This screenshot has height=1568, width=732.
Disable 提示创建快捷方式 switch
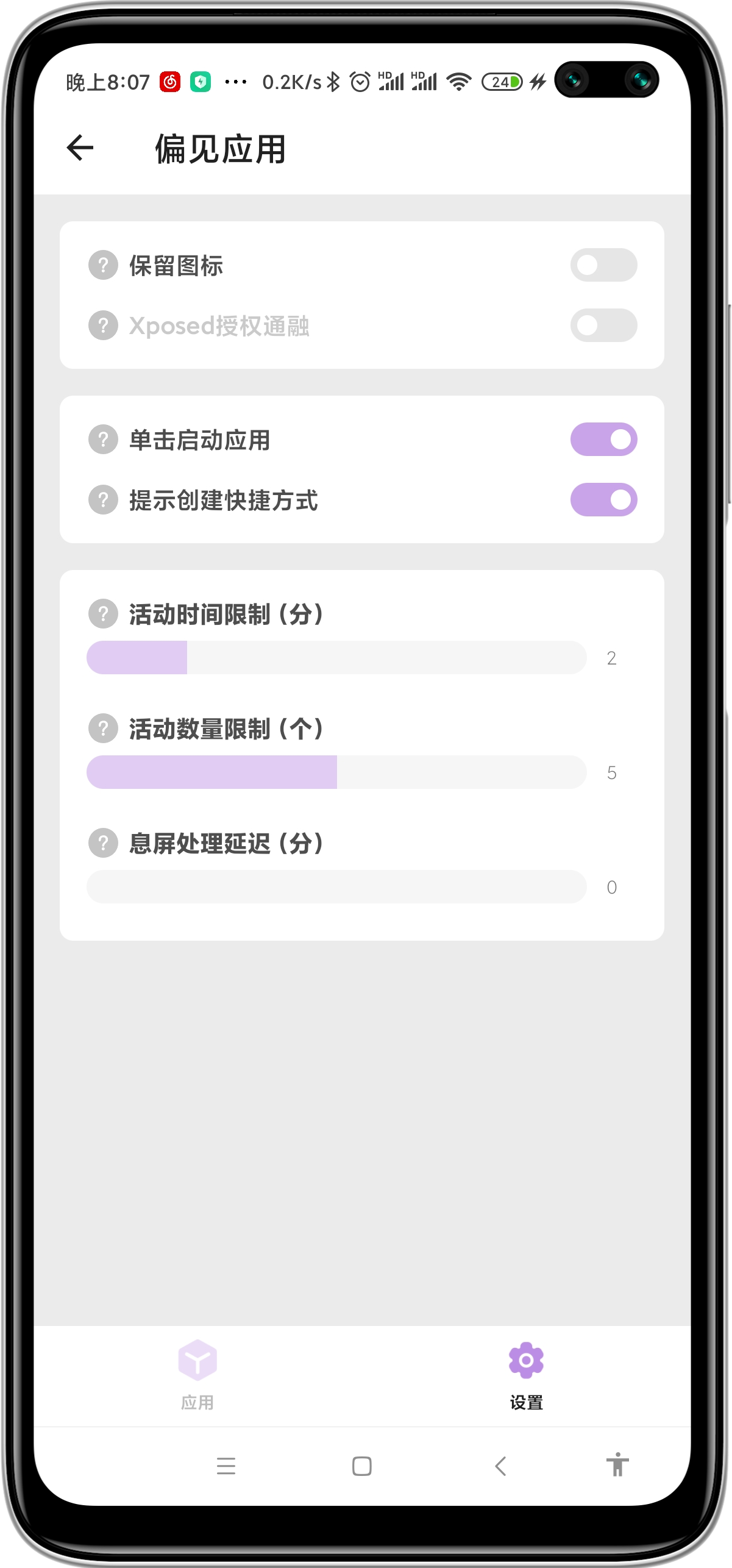coord(603,500)
